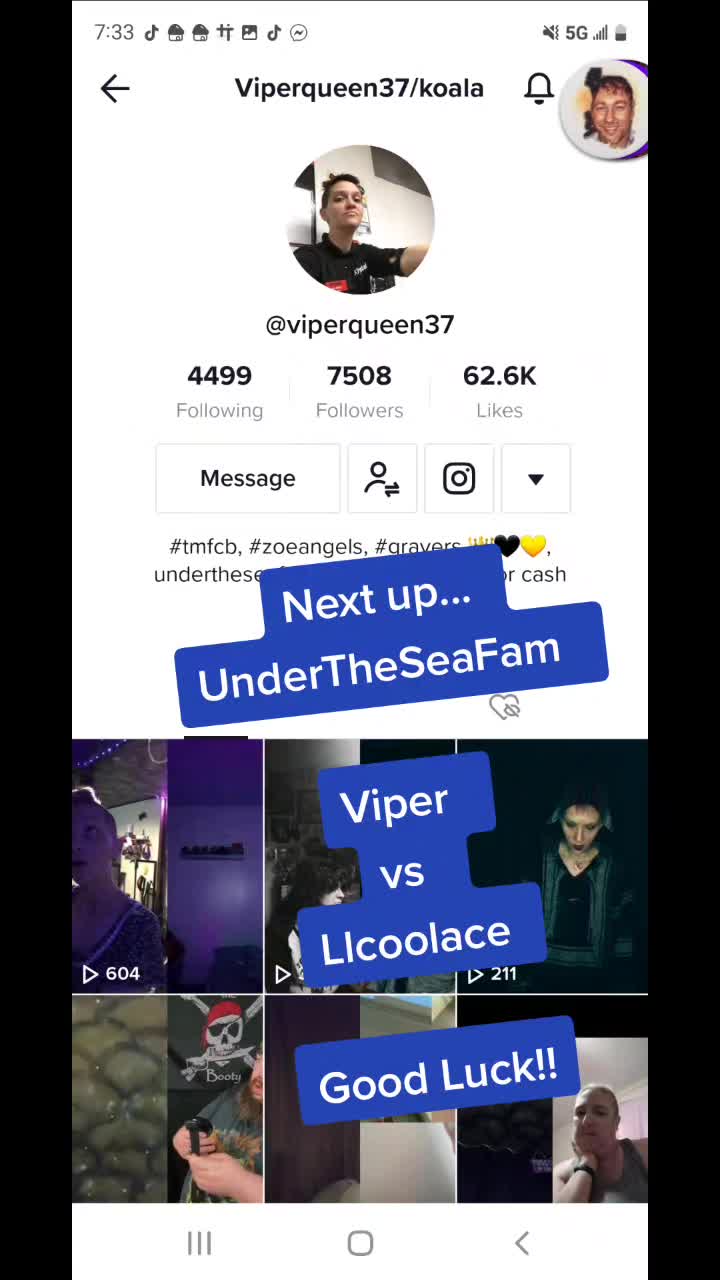The width and height of the screenshot is (720, 1280).
Task: Open recent apps from the navigation bar
Action: point(199,1243)
